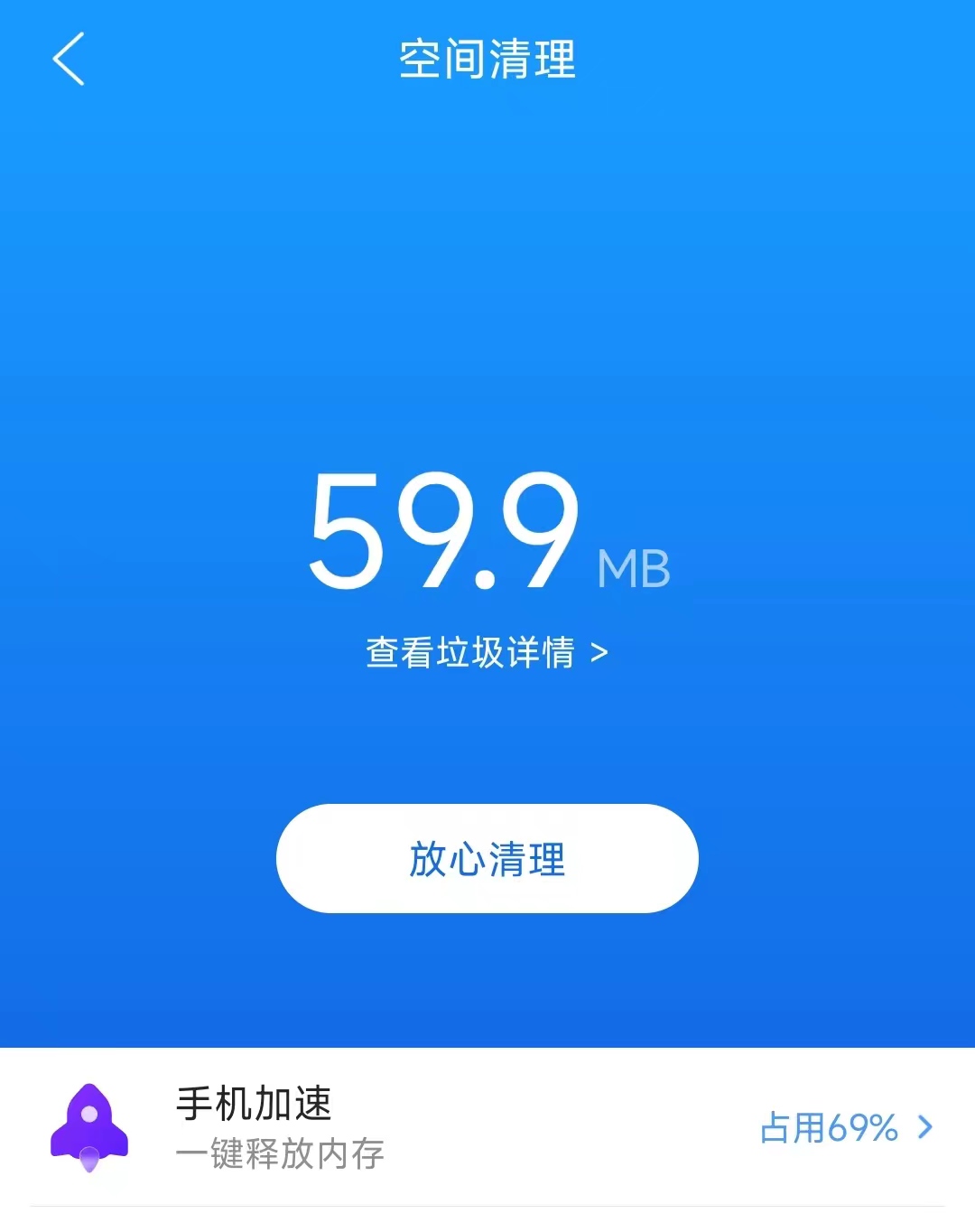
Task: Go back from 空间清理 screen
Action: (69, 60)
